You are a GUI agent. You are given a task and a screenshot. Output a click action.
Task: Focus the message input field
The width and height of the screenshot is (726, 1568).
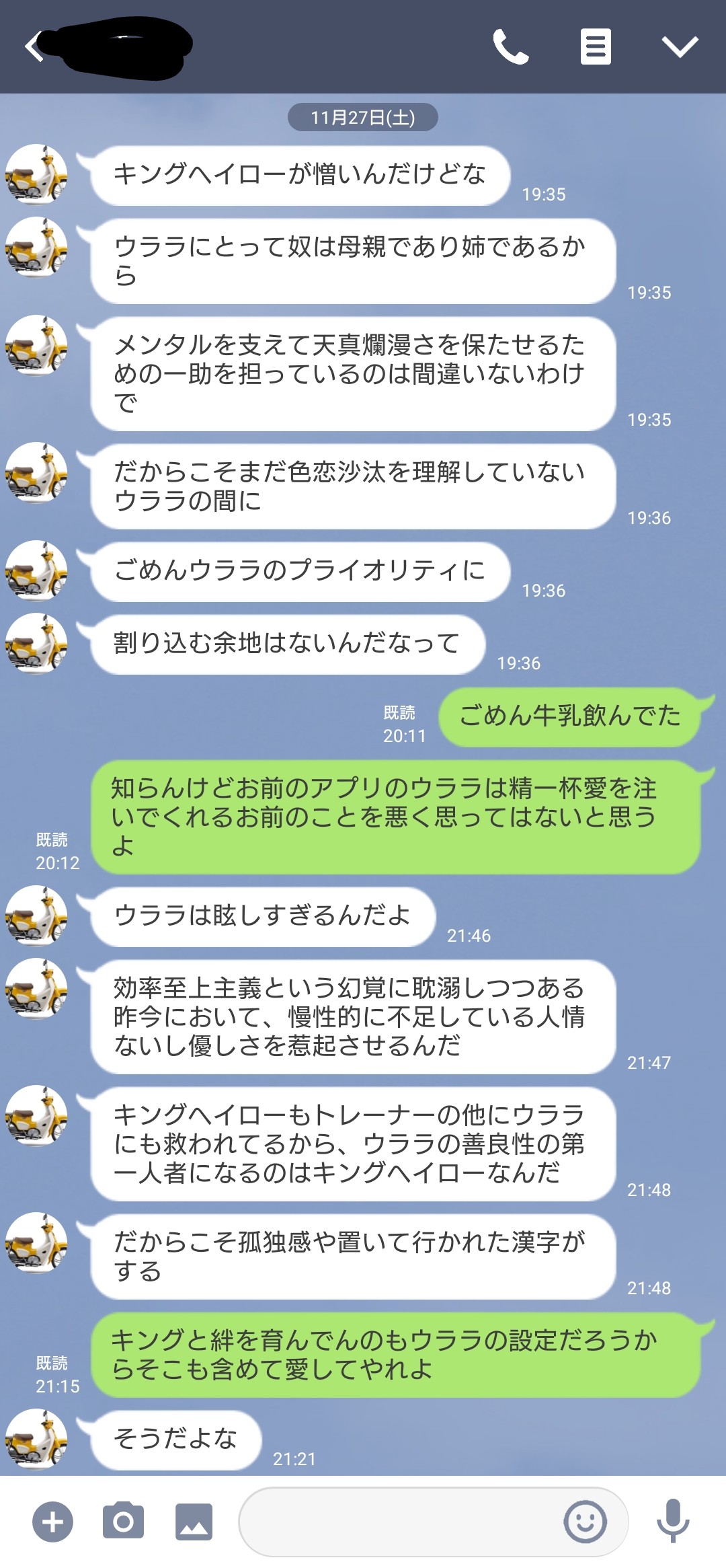397,1521
